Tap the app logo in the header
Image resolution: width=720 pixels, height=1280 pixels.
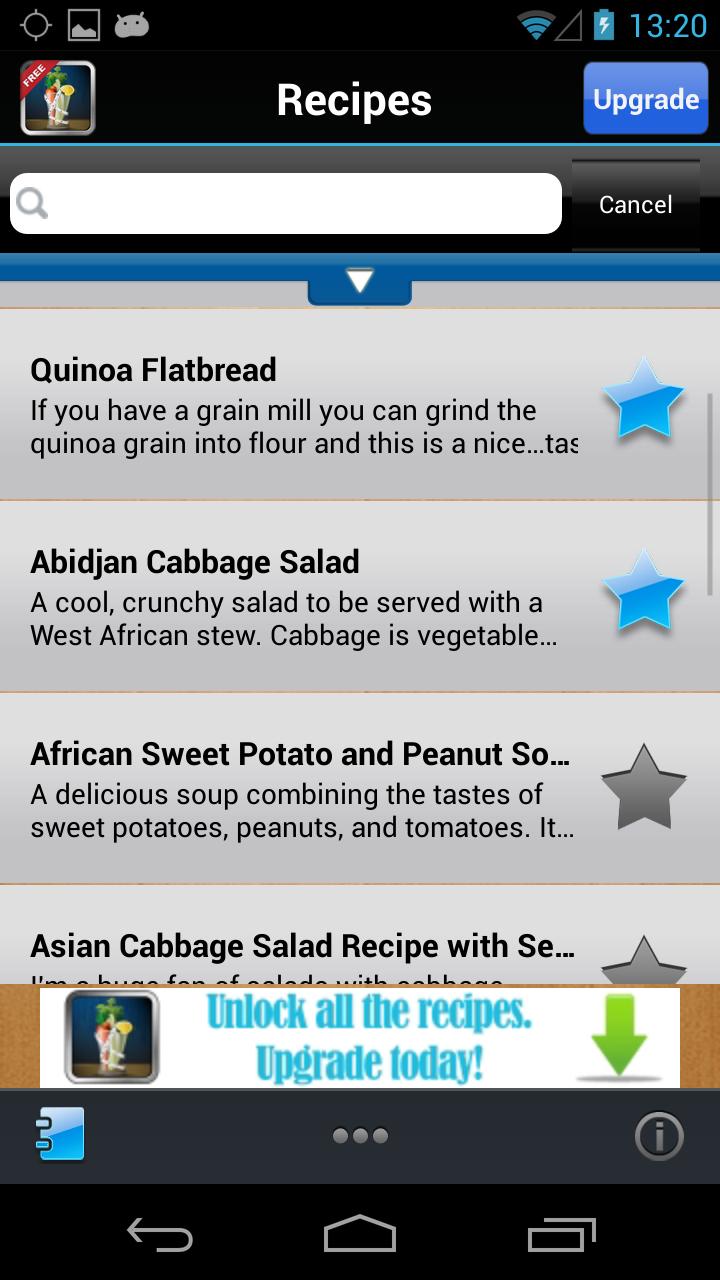click(x=57, y=98)
